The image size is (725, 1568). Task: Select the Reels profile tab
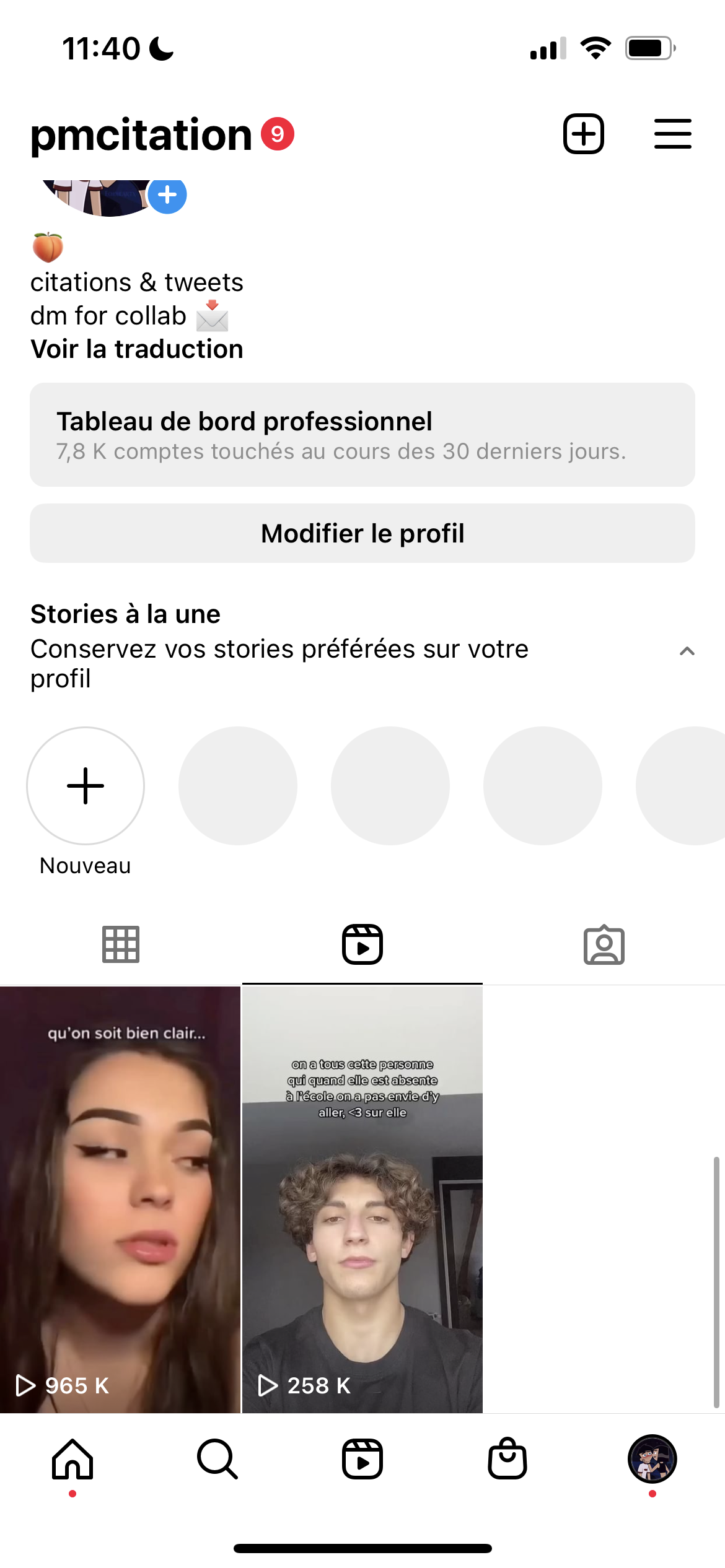tap(362, 944)
